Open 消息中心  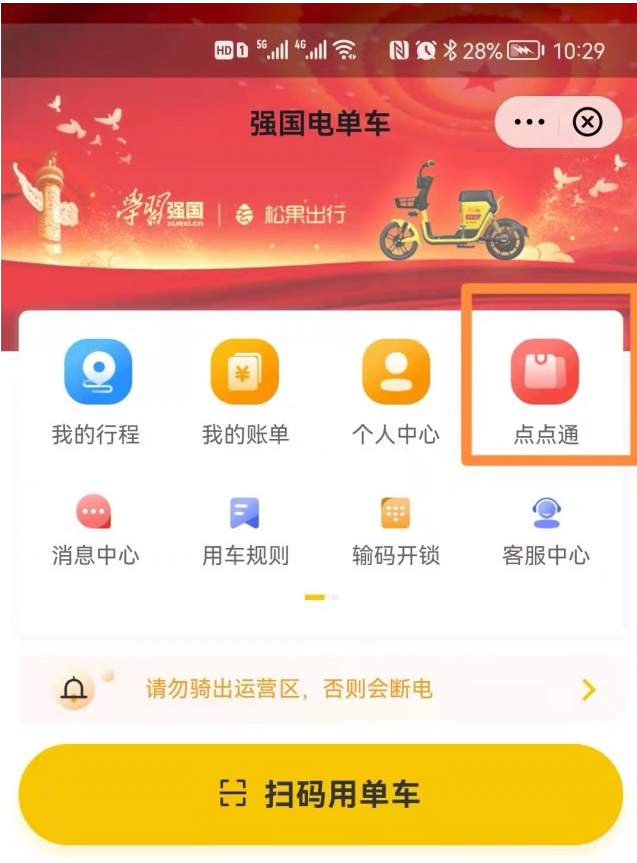click(95, 531)
